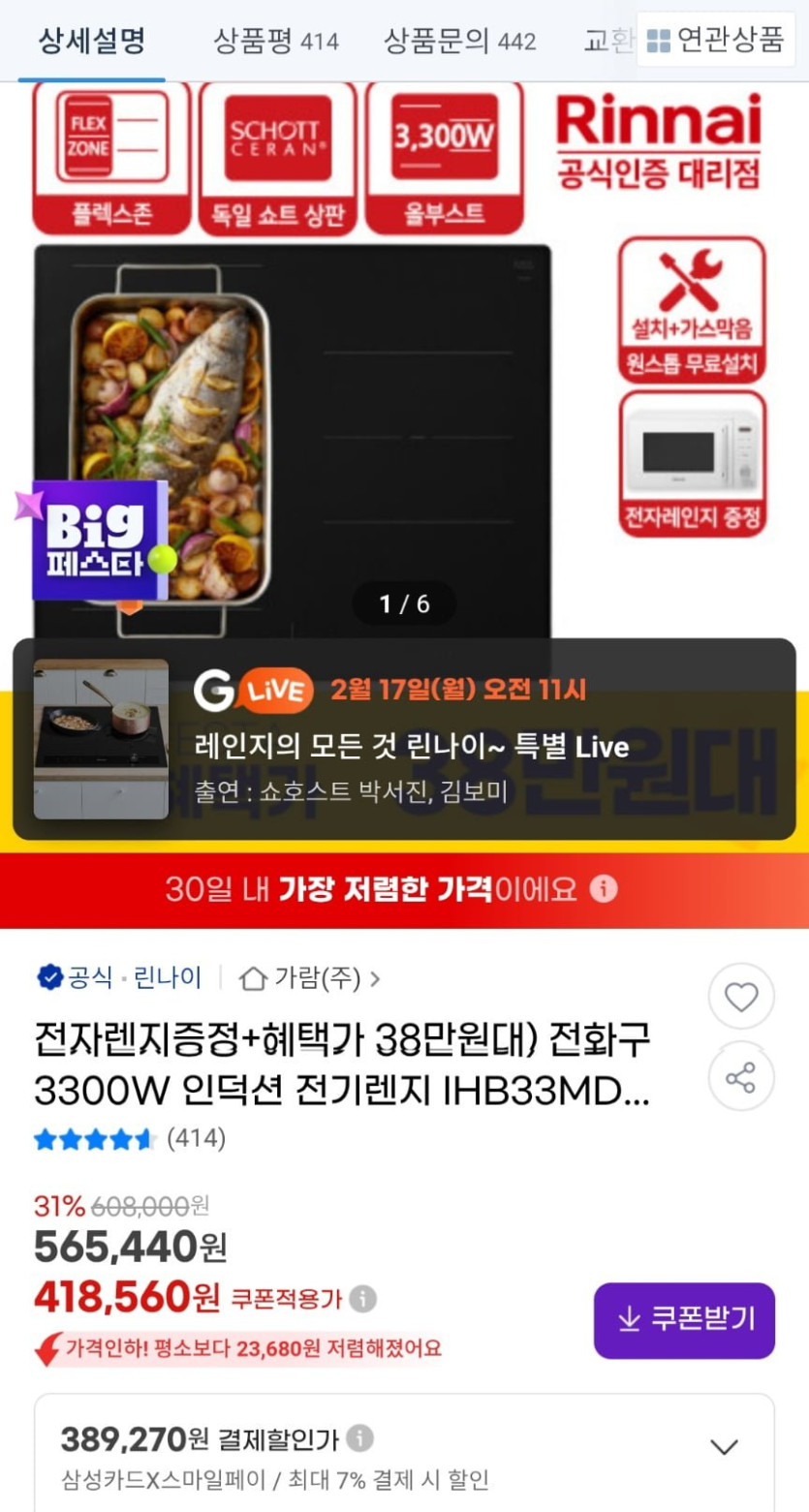Image resolution: width=809 pixels, height=1512 pixels.
Task: Open the 연관상품 related products button
Action: coord(715,40)
